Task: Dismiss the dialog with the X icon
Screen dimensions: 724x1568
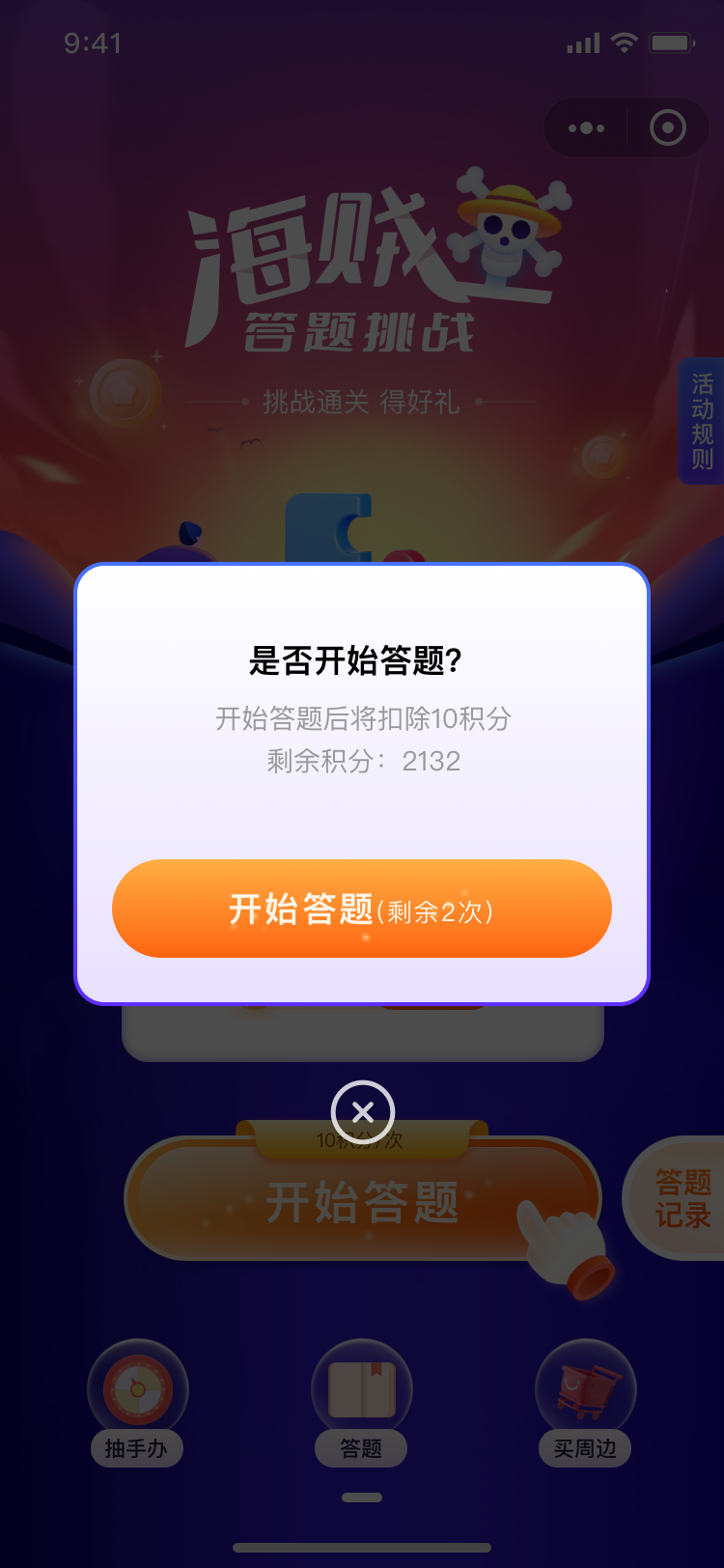Action: pos(363,1112)
